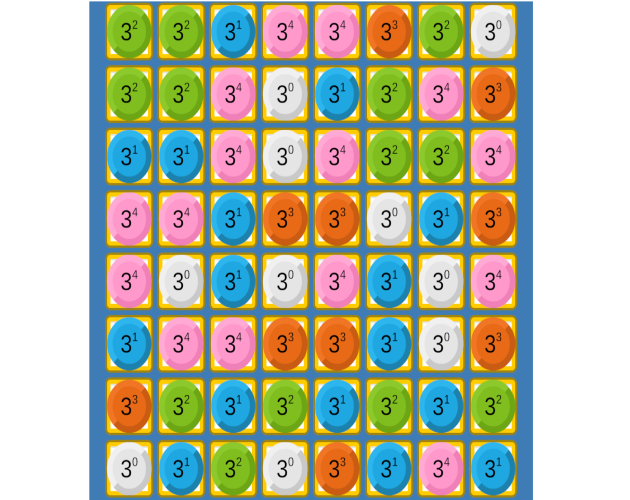Tap the only blue 3¹ tile in the top row

233,32
